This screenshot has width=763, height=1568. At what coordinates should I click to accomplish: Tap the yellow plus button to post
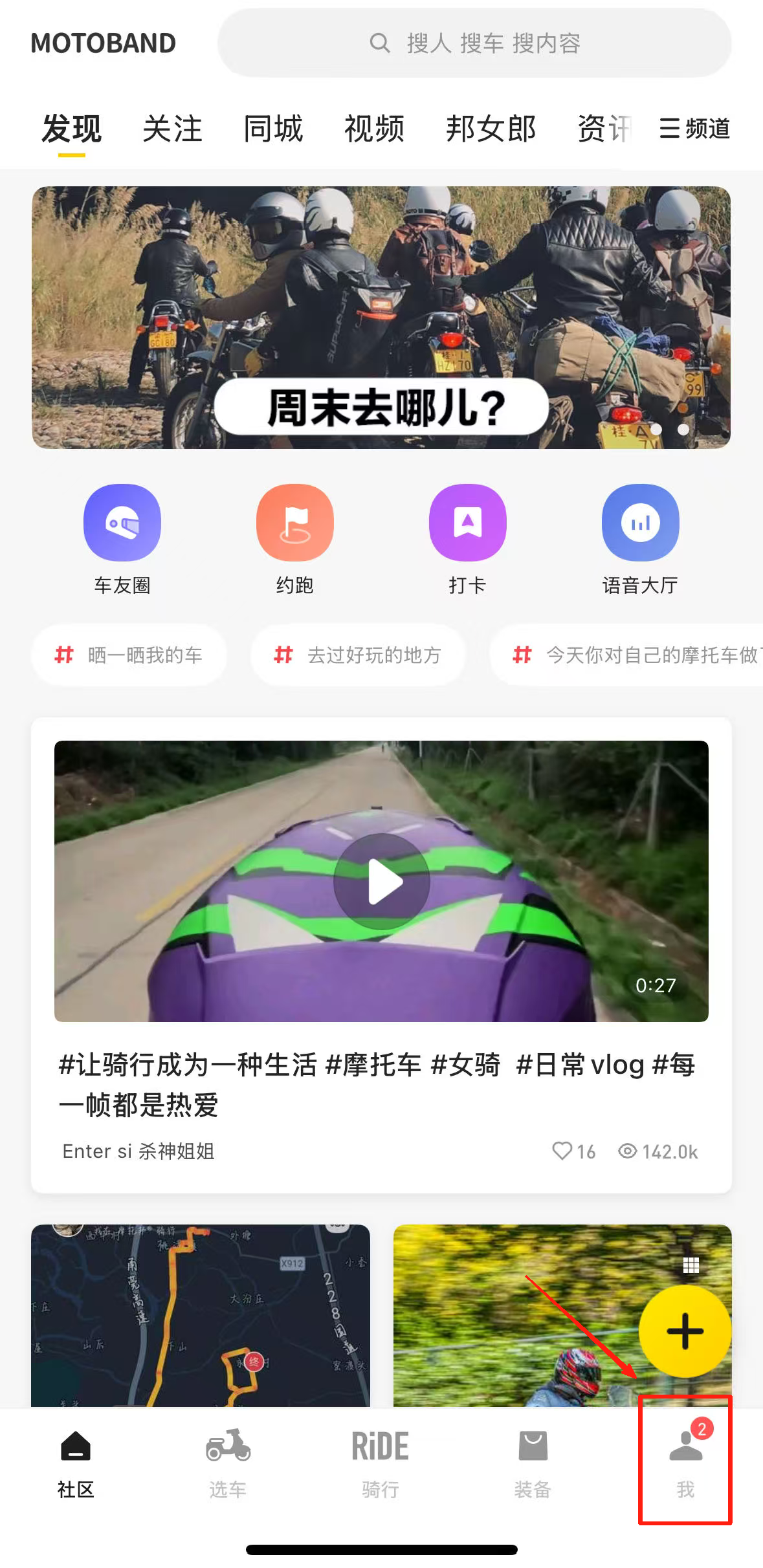pos(685,1331)
